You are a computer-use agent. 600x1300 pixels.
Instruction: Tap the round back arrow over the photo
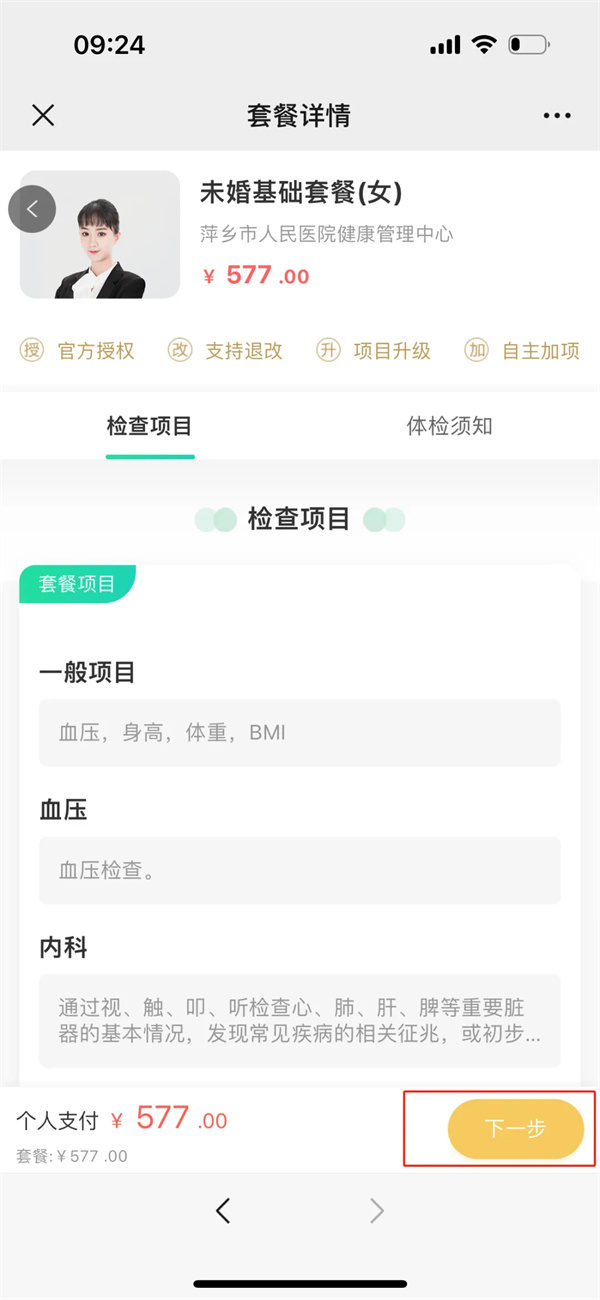pos(32,209)
